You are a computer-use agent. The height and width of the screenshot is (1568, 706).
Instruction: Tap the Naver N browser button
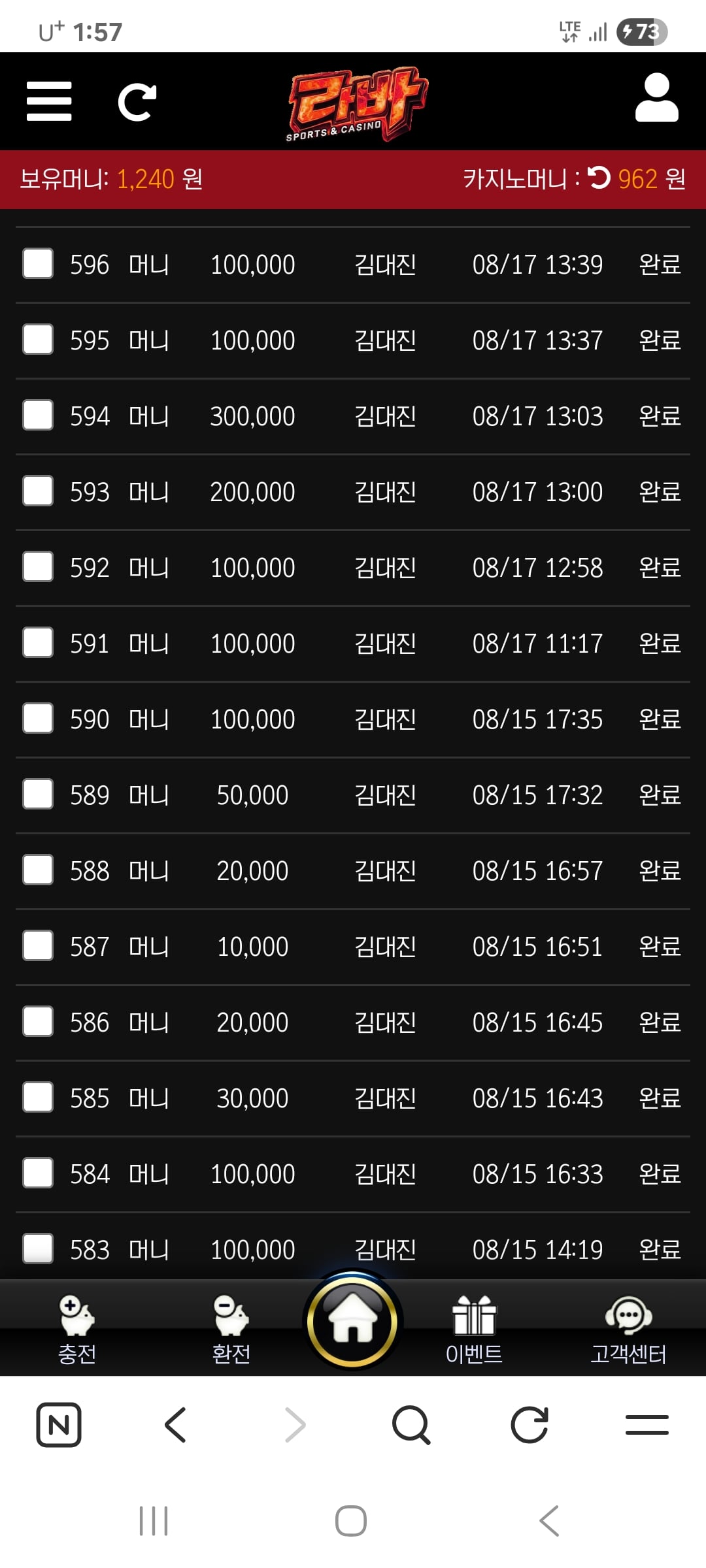tap(59, 1424)
